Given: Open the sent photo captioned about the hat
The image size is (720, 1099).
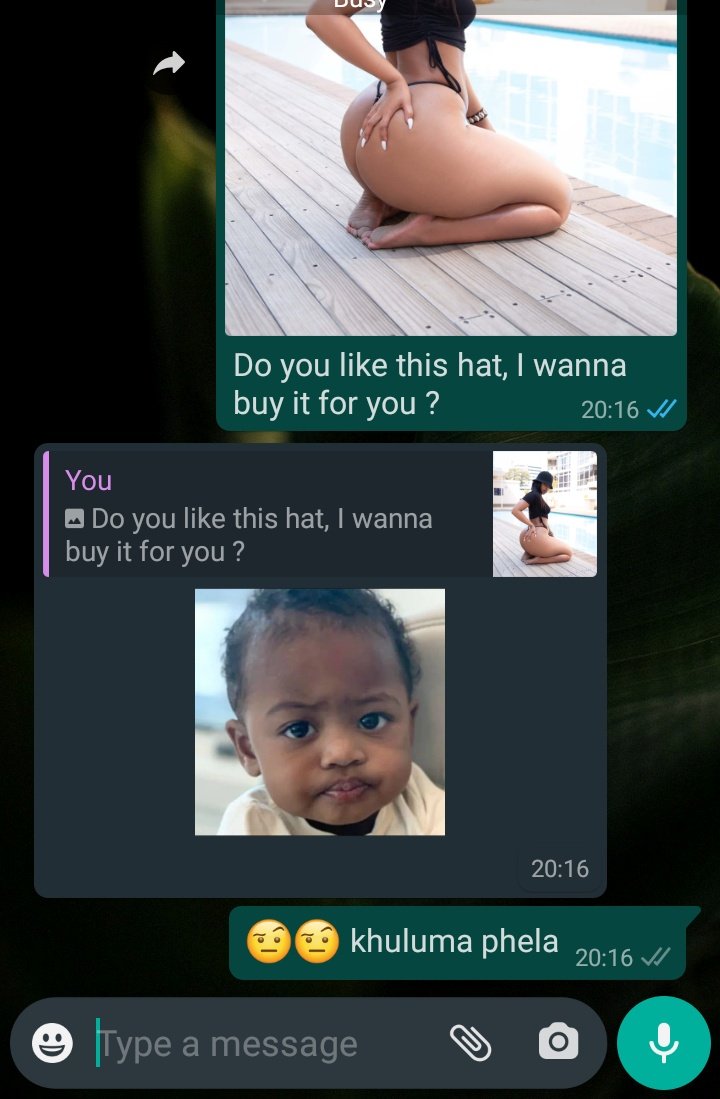Looking at the screenshot, I should (x=450, y=170).
